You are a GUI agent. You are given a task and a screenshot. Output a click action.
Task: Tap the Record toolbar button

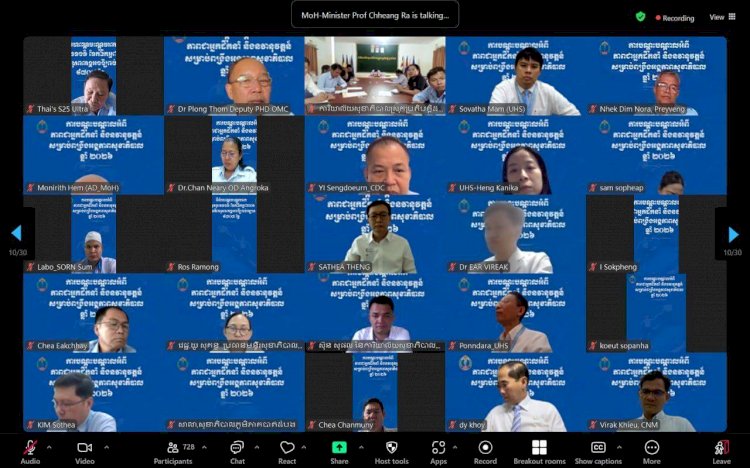[x=485, y=449]
